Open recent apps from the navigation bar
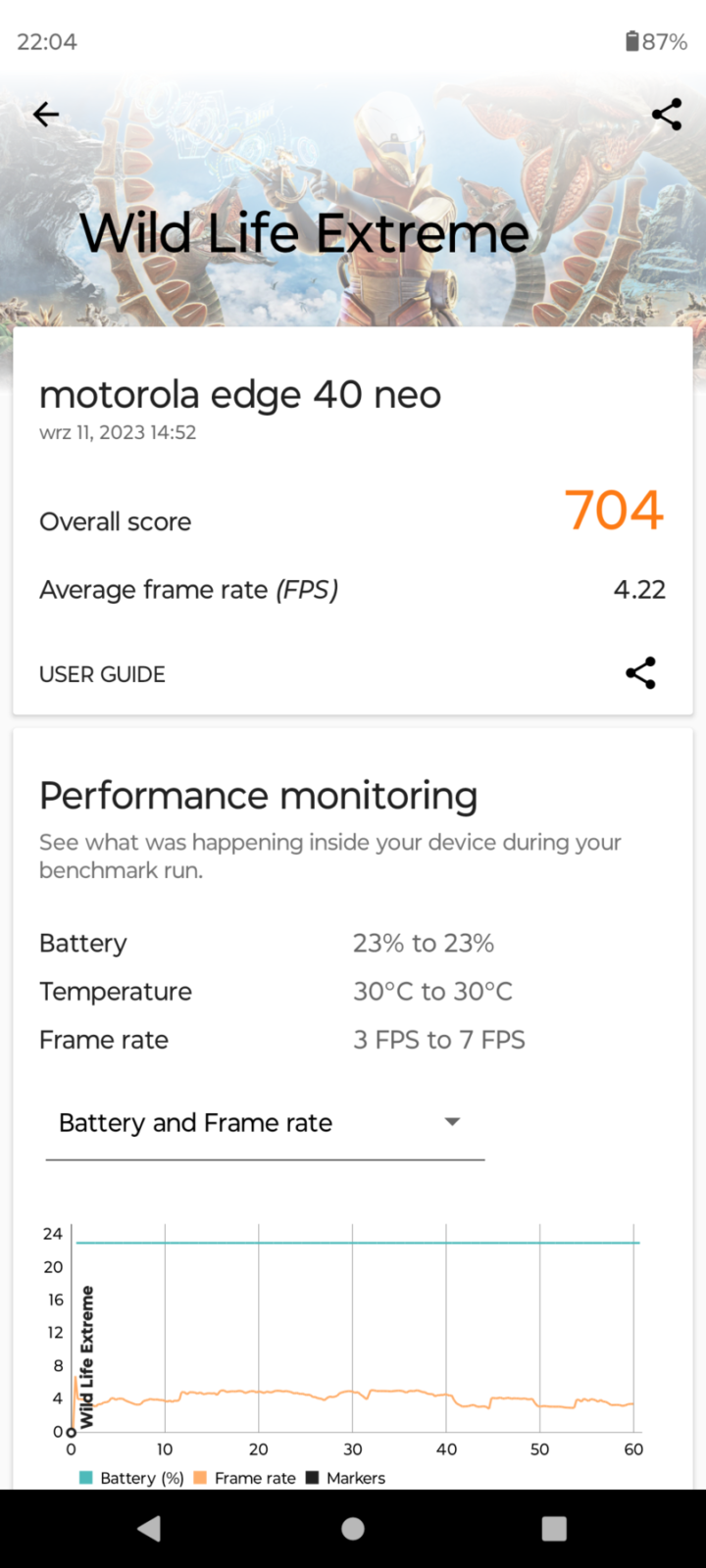 tap(554, 1529)
